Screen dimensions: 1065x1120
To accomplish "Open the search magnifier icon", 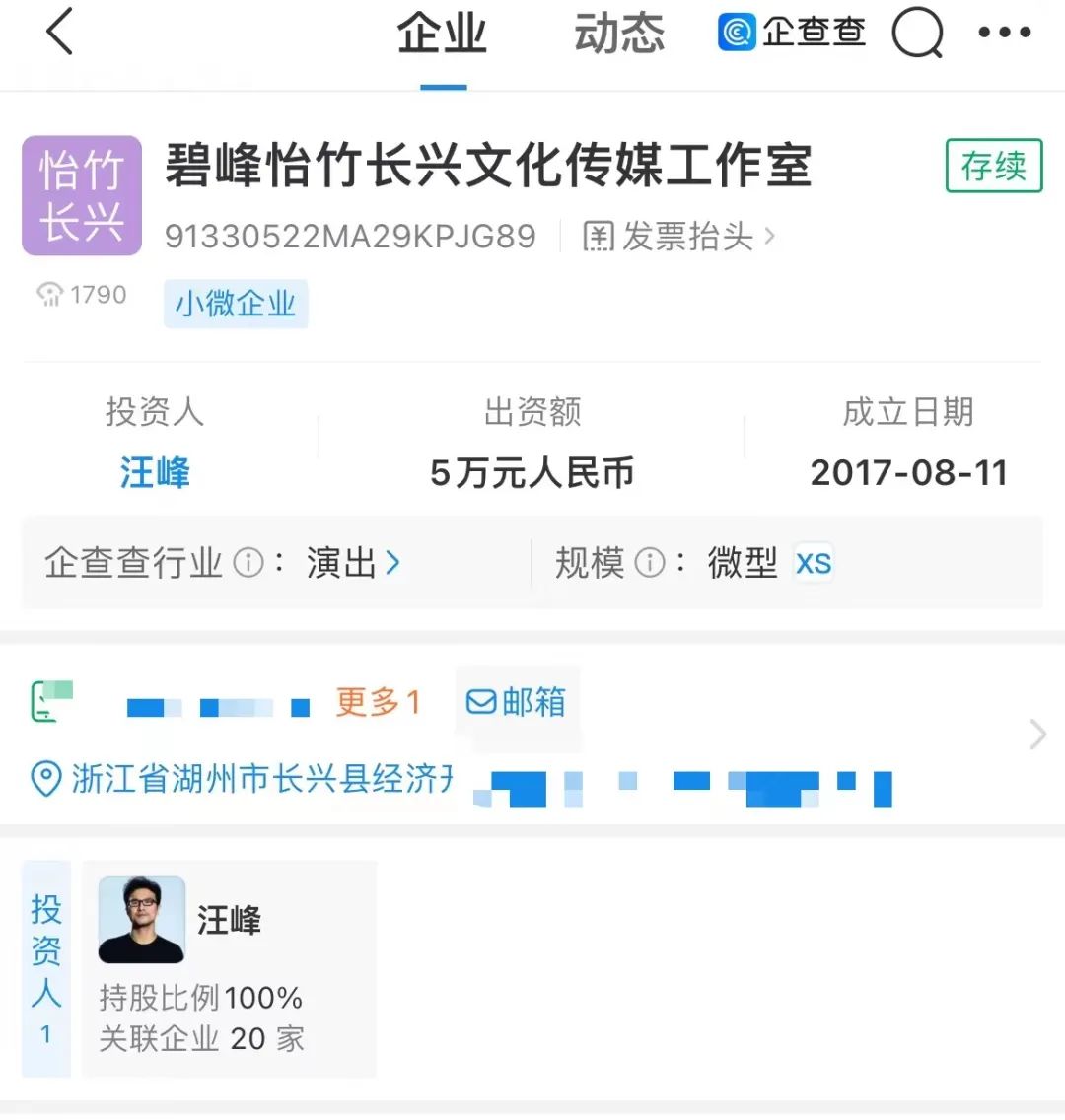I will [x=917, y=34].
